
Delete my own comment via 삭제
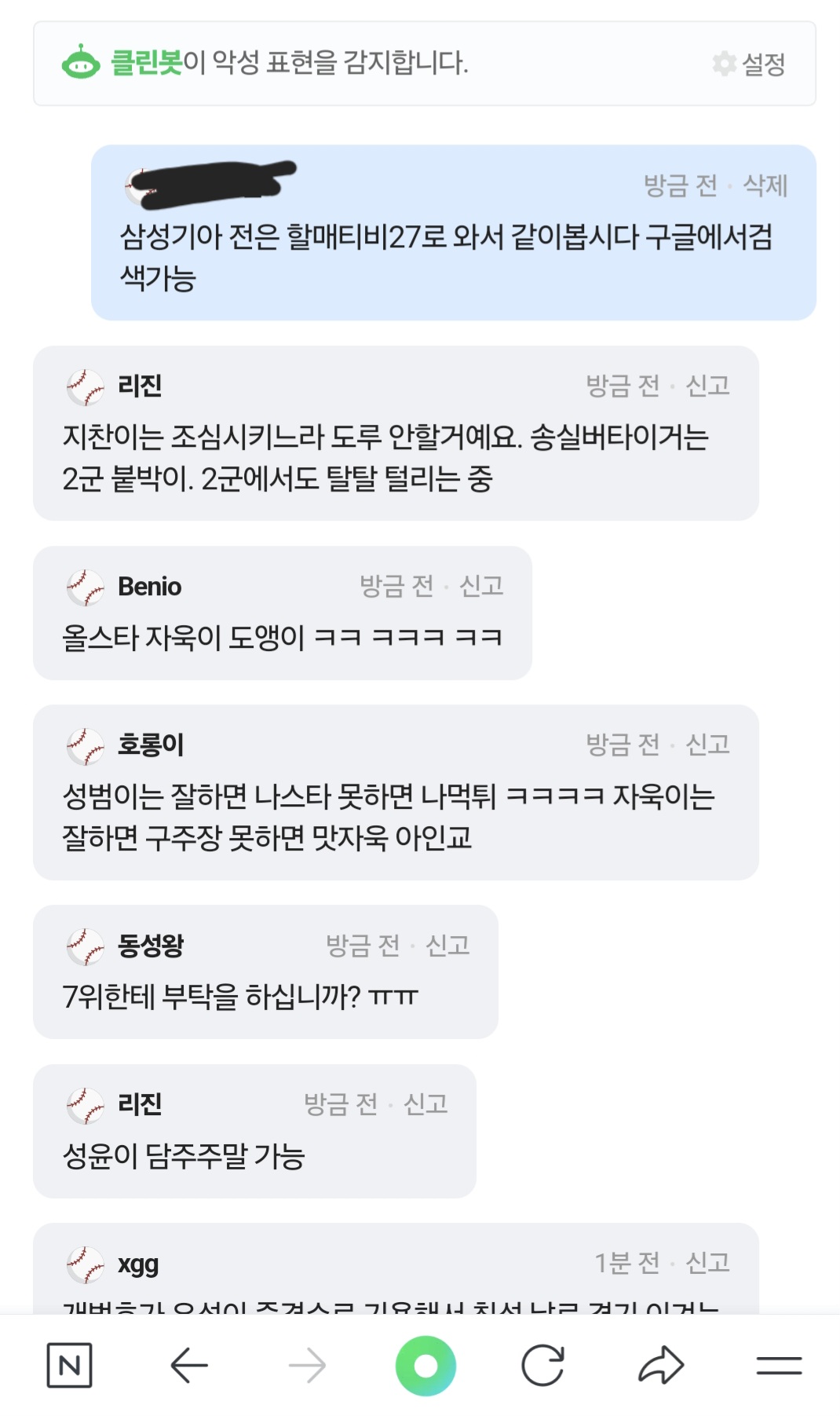pyautogui.click(x=765, y=185)
